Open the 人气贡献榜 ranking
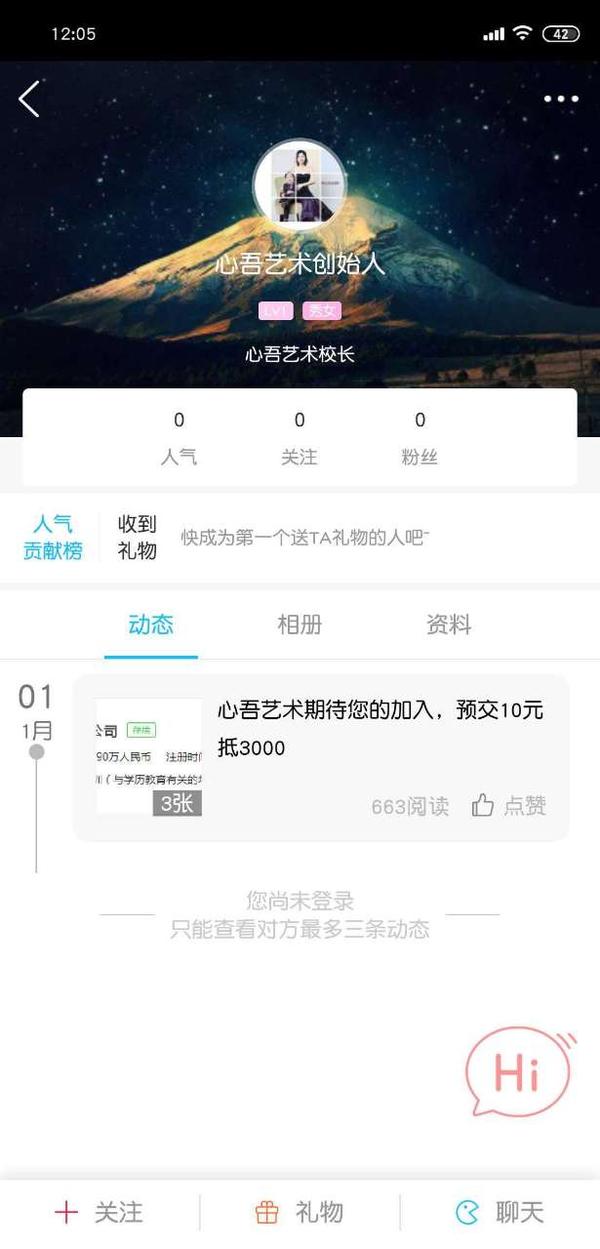 click(x=53, y=537)
